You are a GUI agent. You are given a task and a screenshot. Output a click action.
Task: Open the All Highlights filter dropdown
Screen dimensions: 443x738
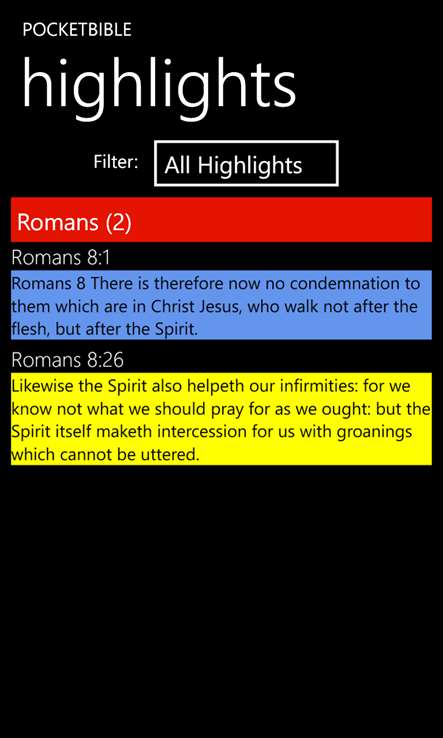(246, 163)
